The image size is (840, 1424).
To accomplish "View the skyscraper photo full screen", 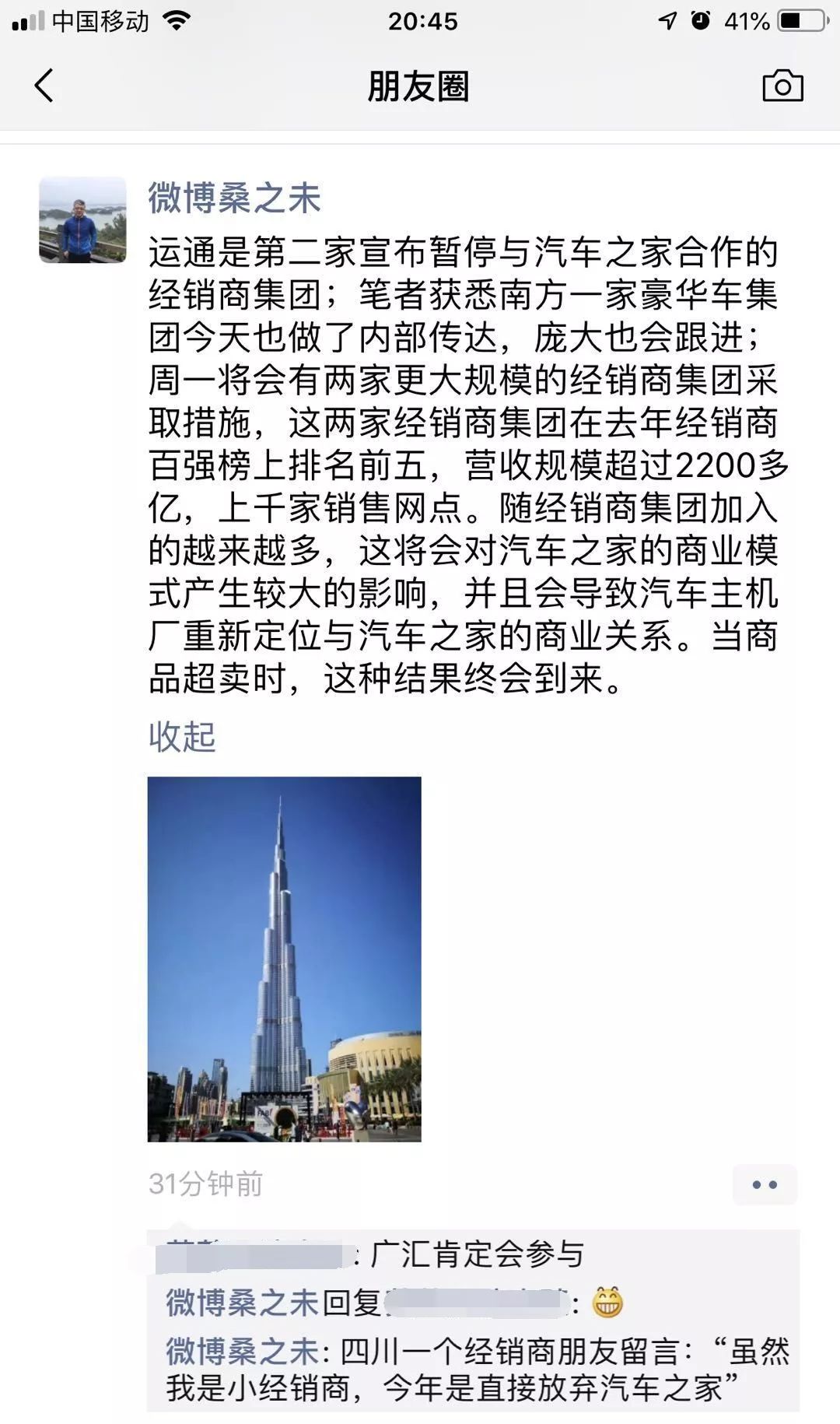I will (285, 959).
